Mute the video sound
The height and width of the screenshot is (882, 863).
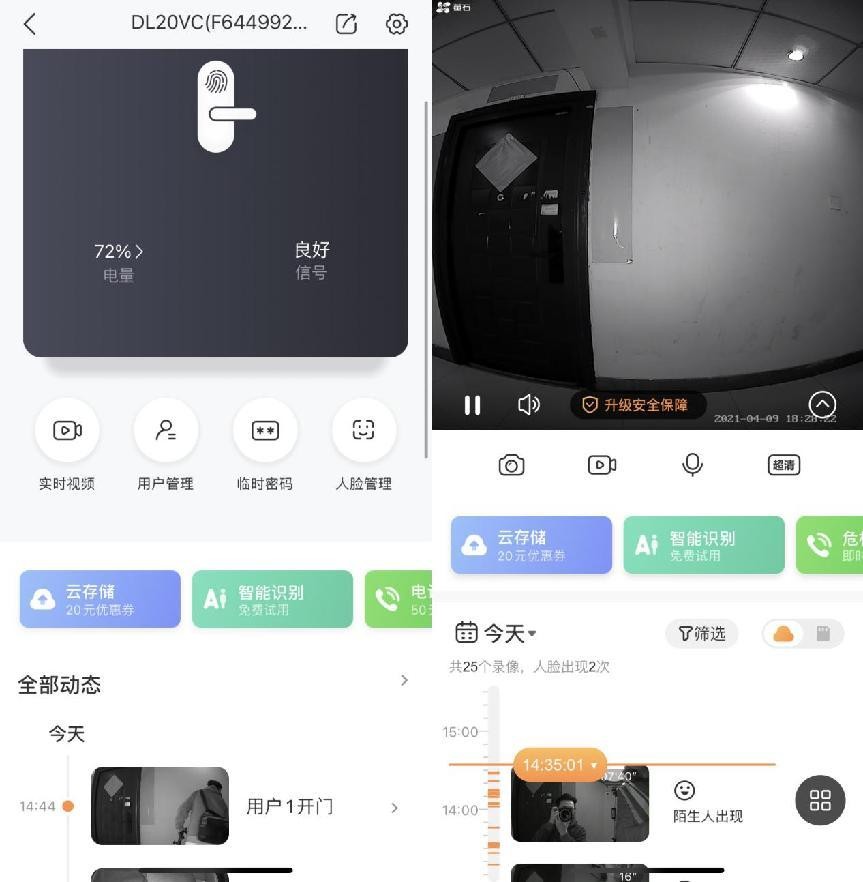[528, 405]
